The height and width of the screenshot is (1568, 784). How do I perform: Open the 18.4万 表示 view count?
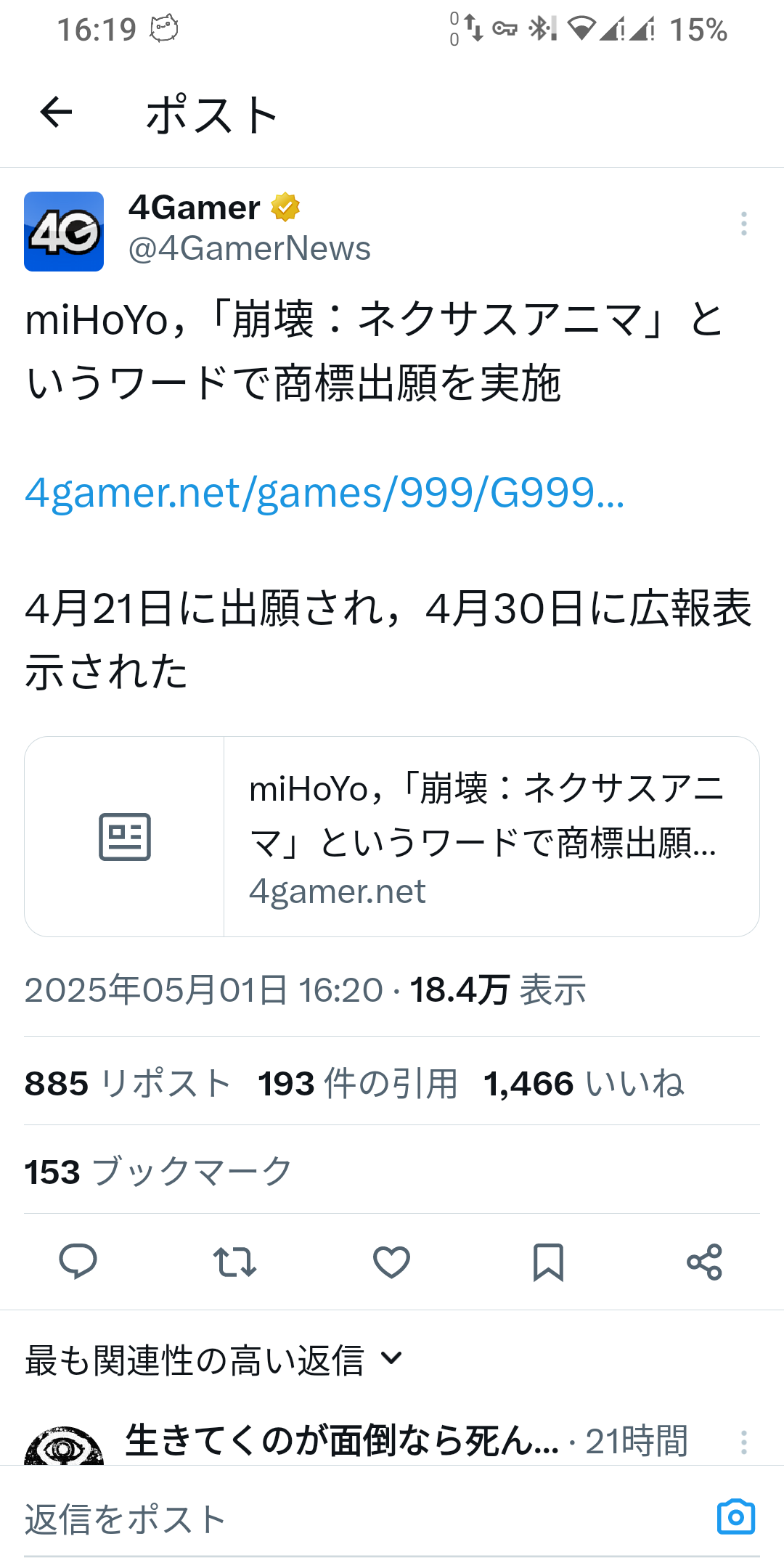coord(498,990)
